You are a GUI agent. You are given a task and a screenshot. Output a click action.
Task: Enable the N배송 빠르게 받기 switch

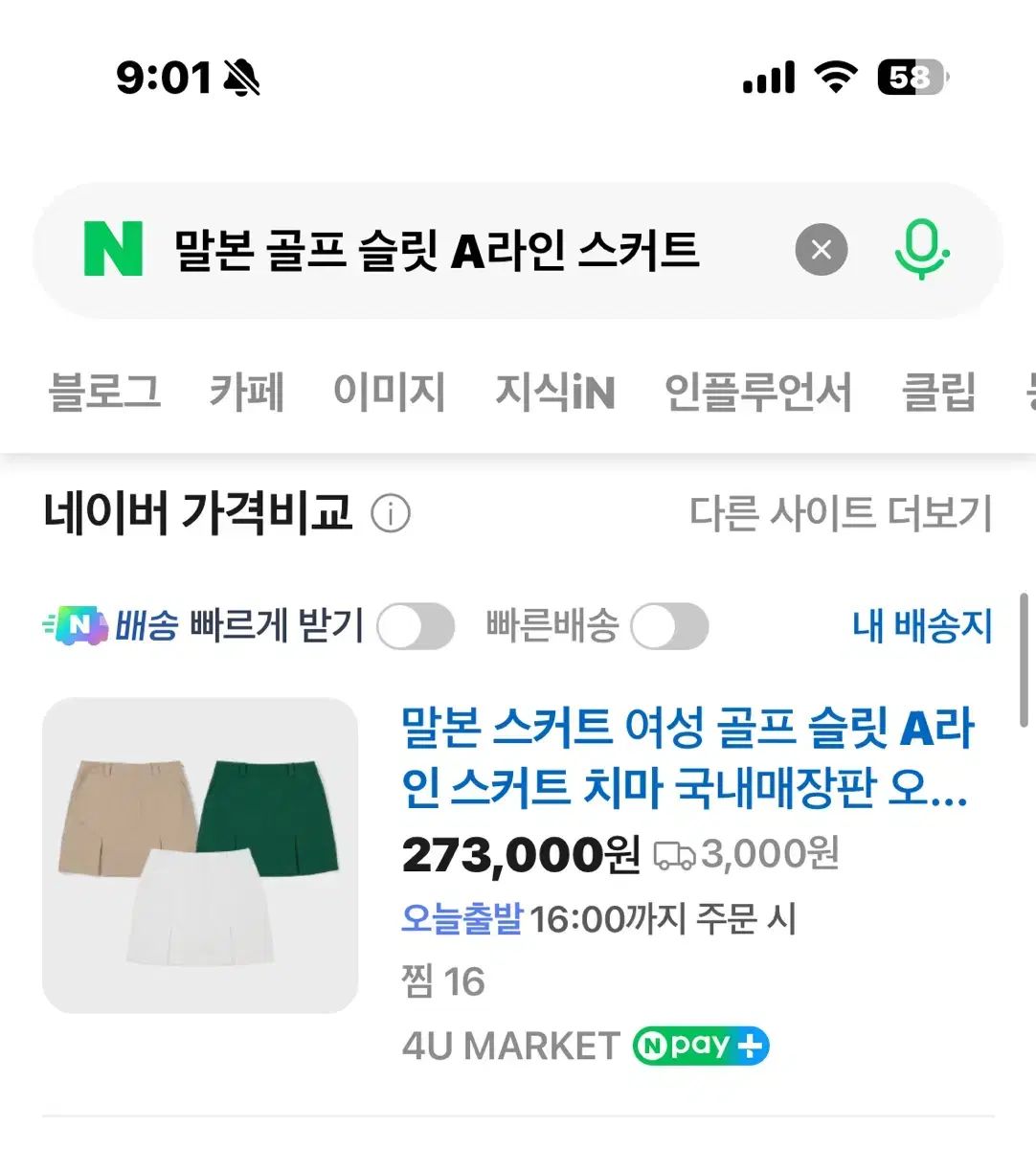[x=416, y=627]
